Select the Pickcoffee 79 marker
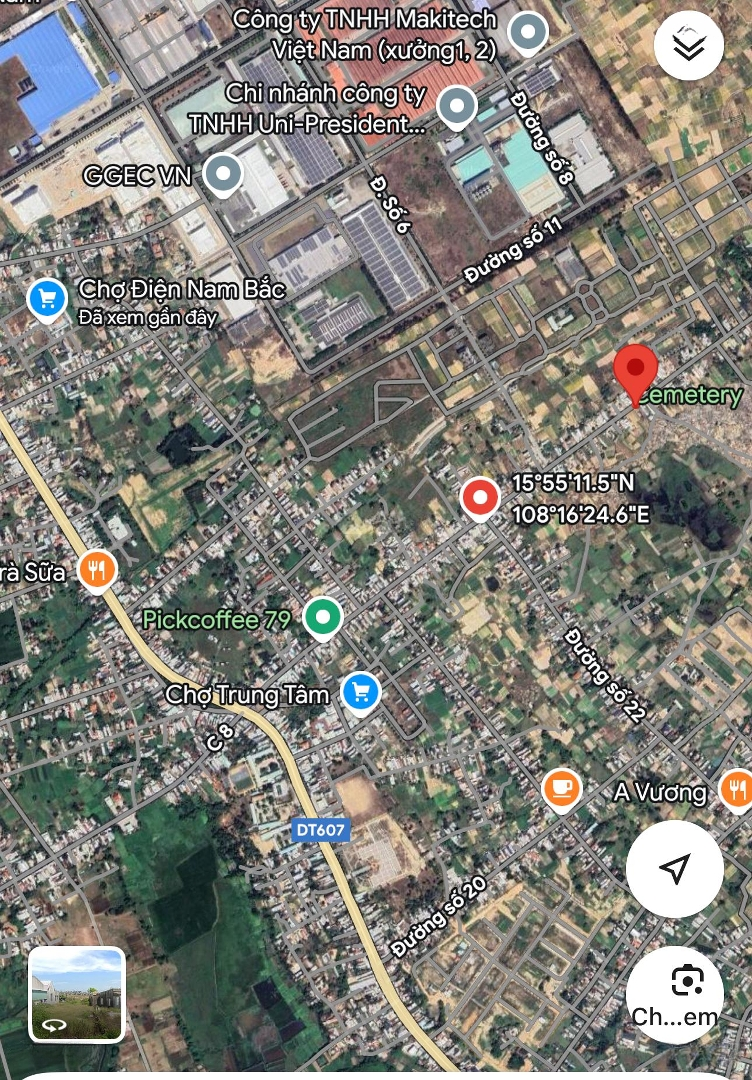 [x=322, y=618]
